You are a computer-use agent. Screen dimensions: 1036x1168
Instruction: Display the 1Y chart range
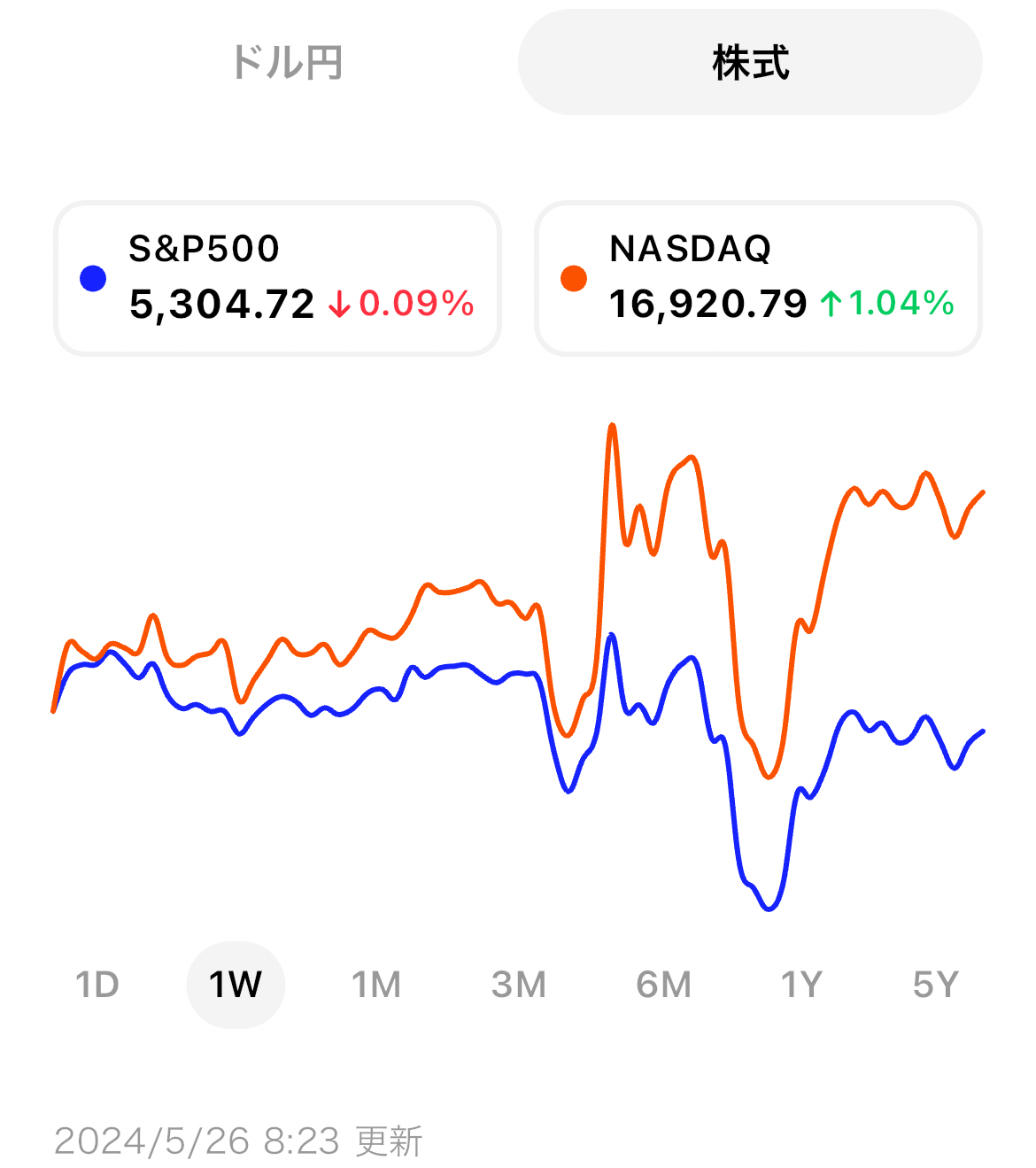[x=801, y=985]
